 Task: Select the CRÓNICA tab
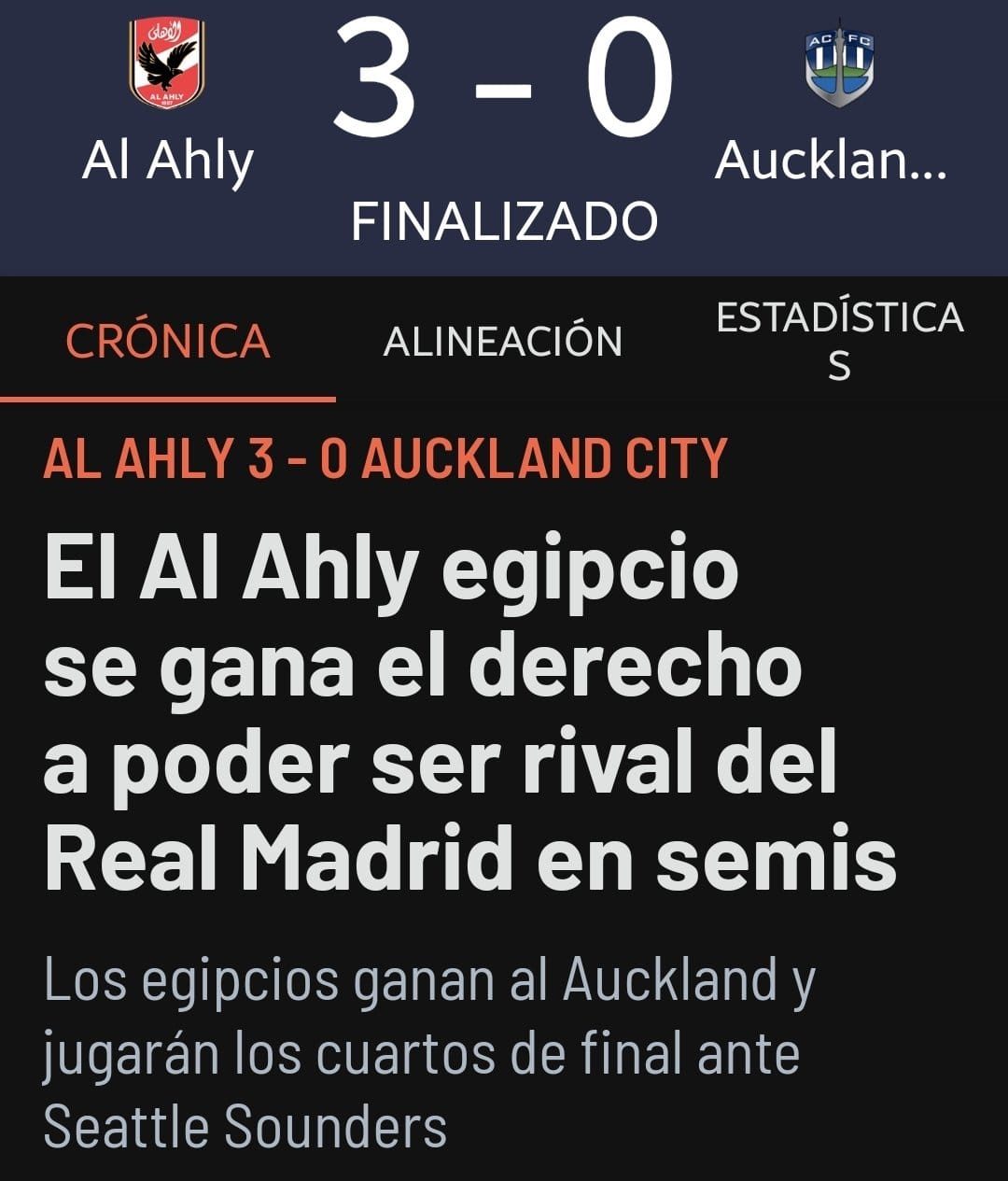[168, 342]
